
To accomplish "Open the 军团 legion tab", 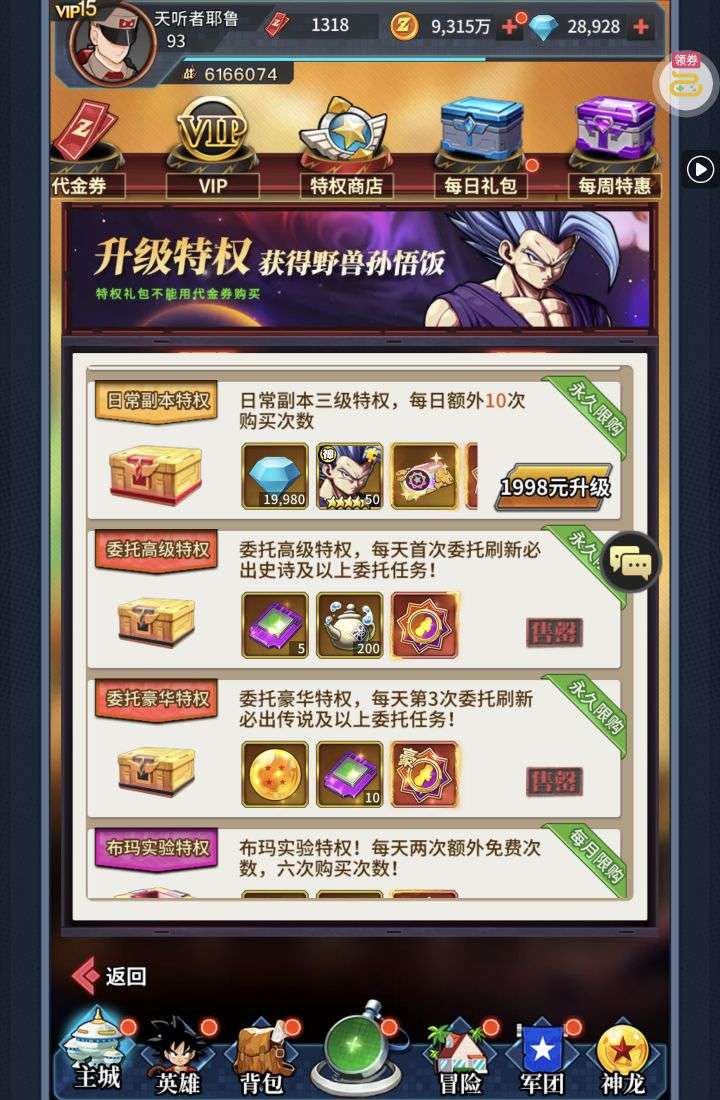I will pos(544,1053).
